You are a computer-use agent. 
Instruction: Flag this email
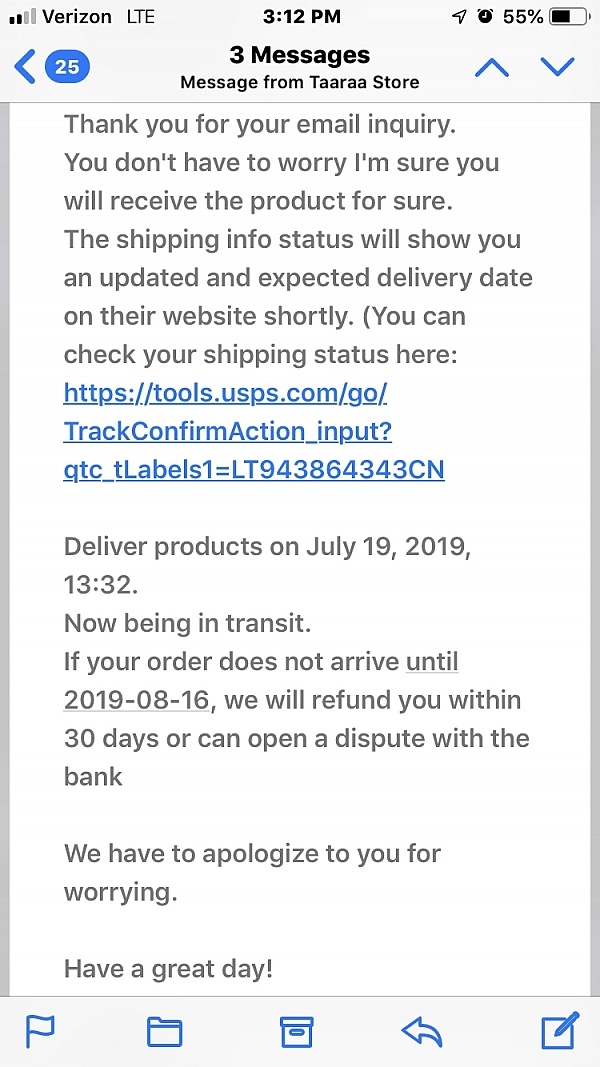[40, 1031]
